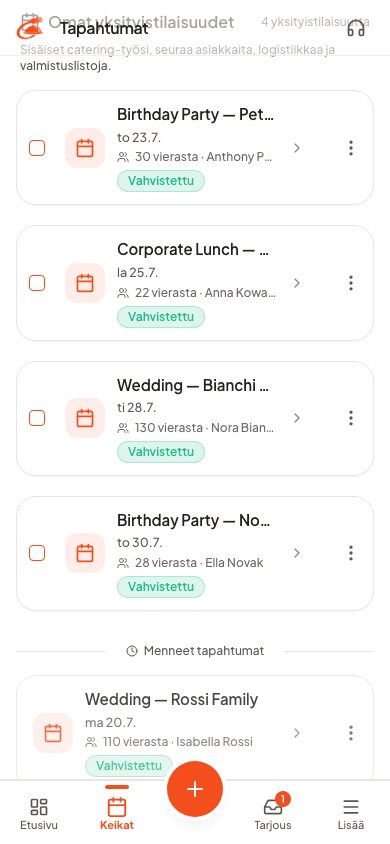Open the Tarjous tab

[x=273, y=813]
